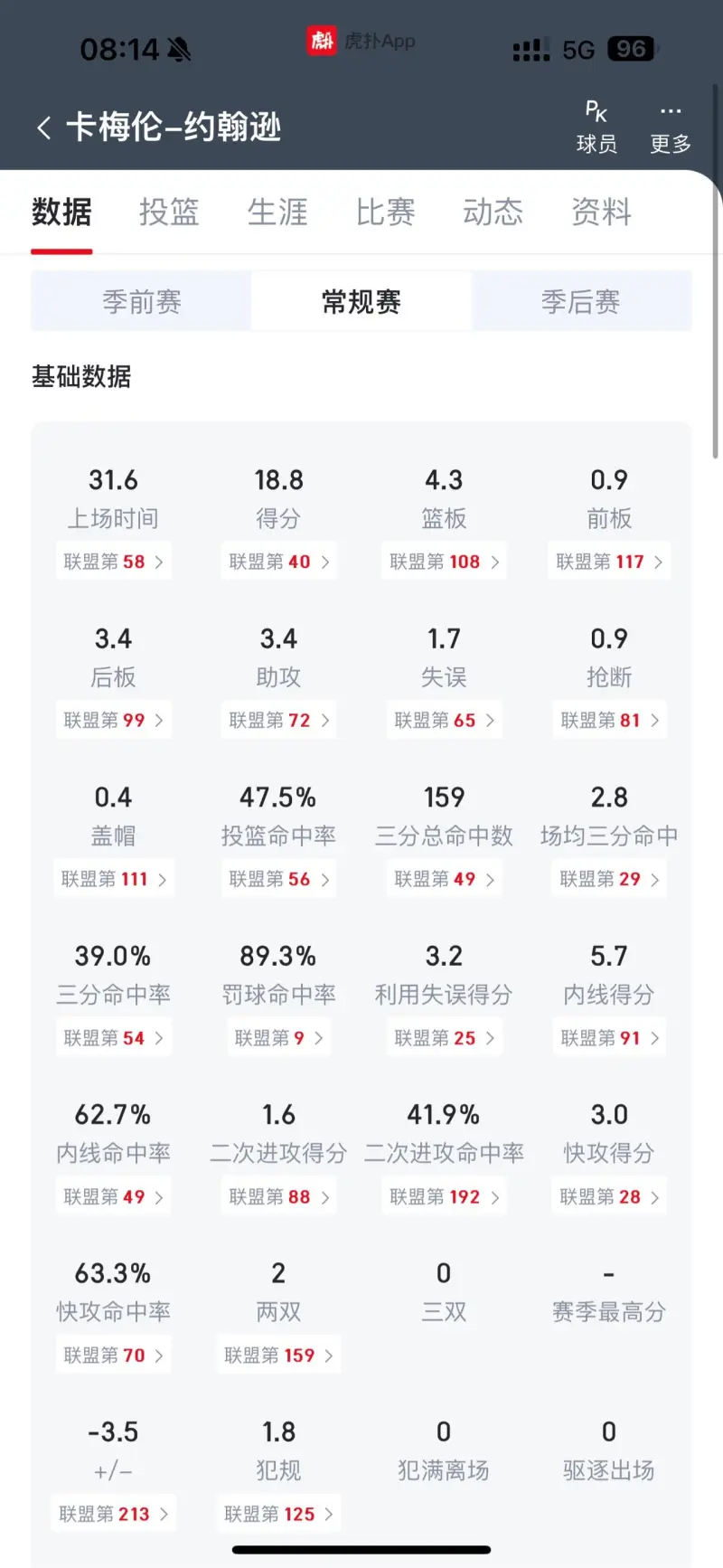
Task: Open the 场均三分命中 league rank 29
Action: pos(609,879)
